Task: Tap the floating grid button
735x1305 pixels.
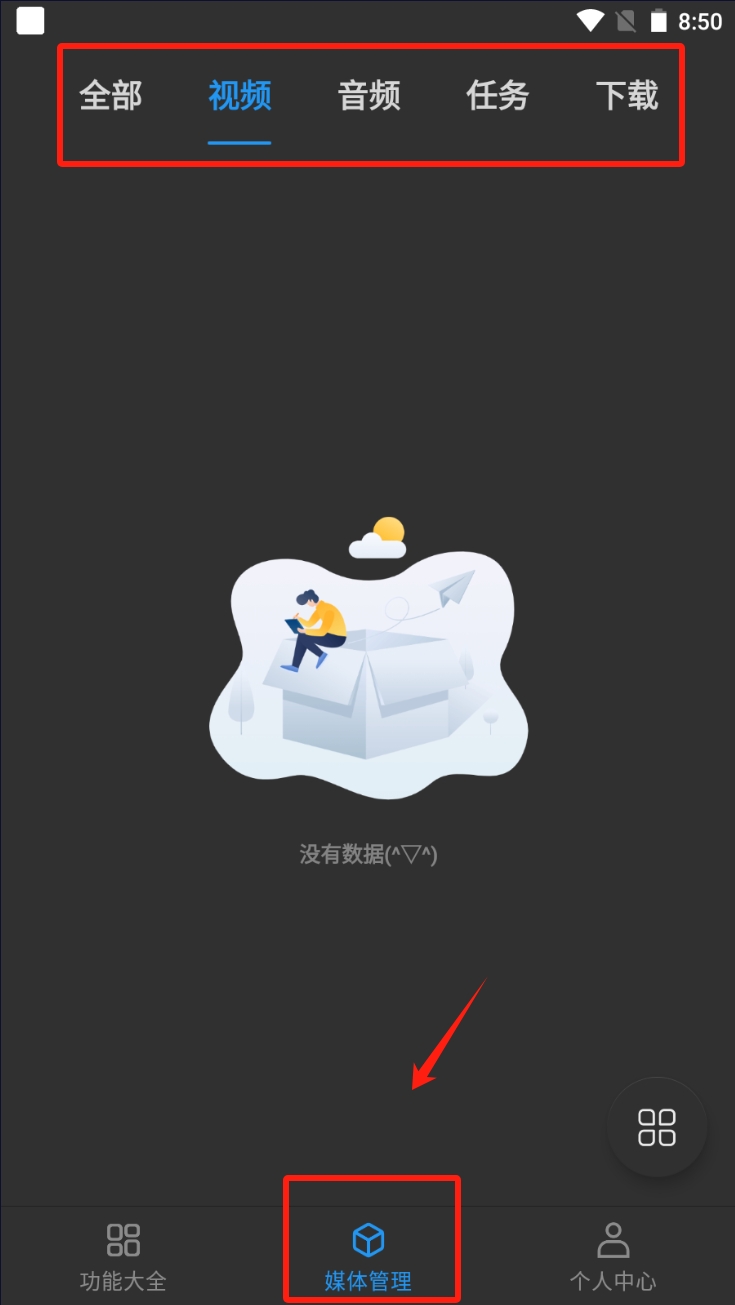Action: pyautogui.click(x=657, y=1127)
